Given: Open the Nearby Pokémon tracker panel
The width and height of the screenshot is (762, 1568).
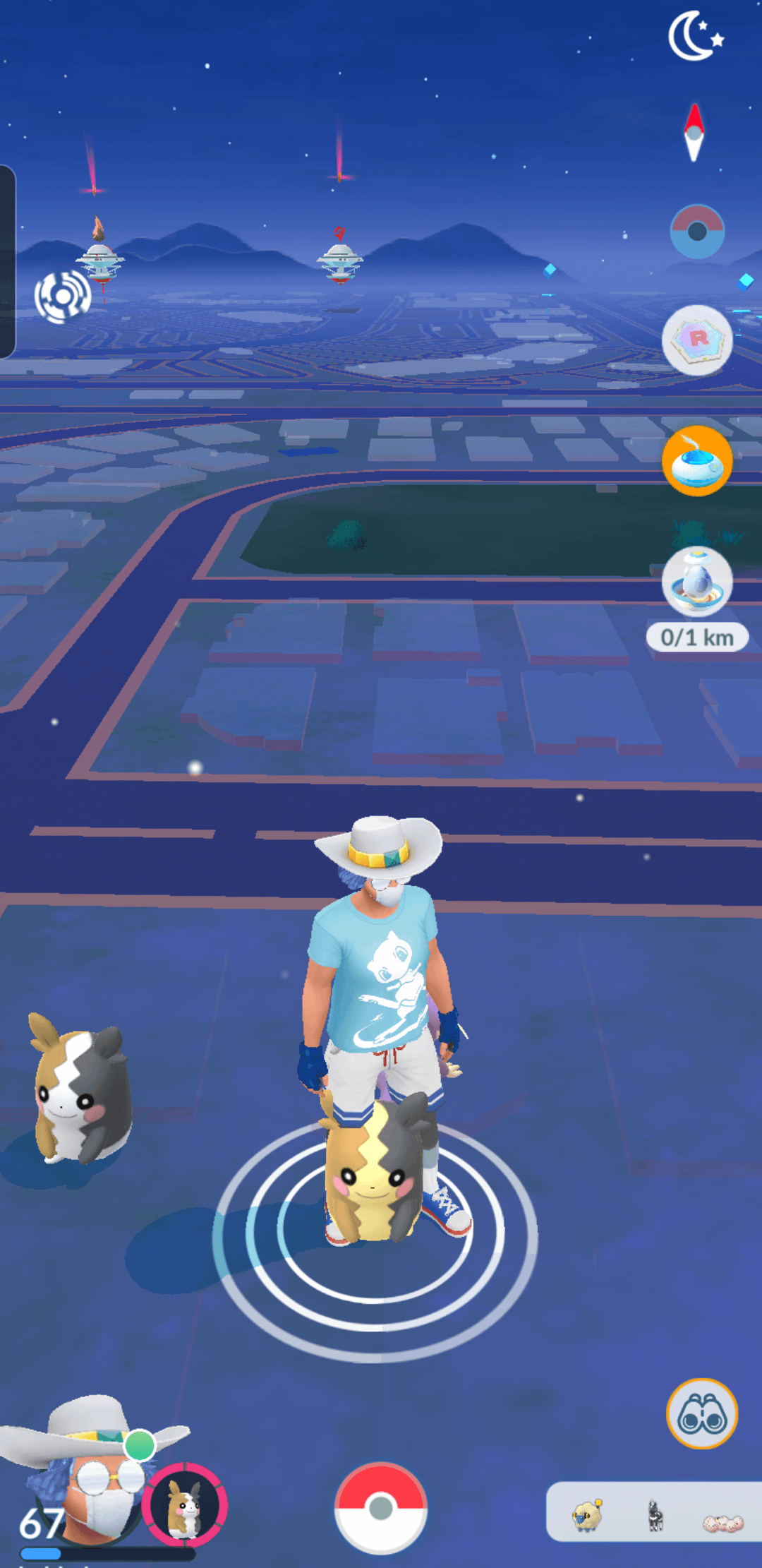Looking at the screenshot, I should pos(654,1512).
